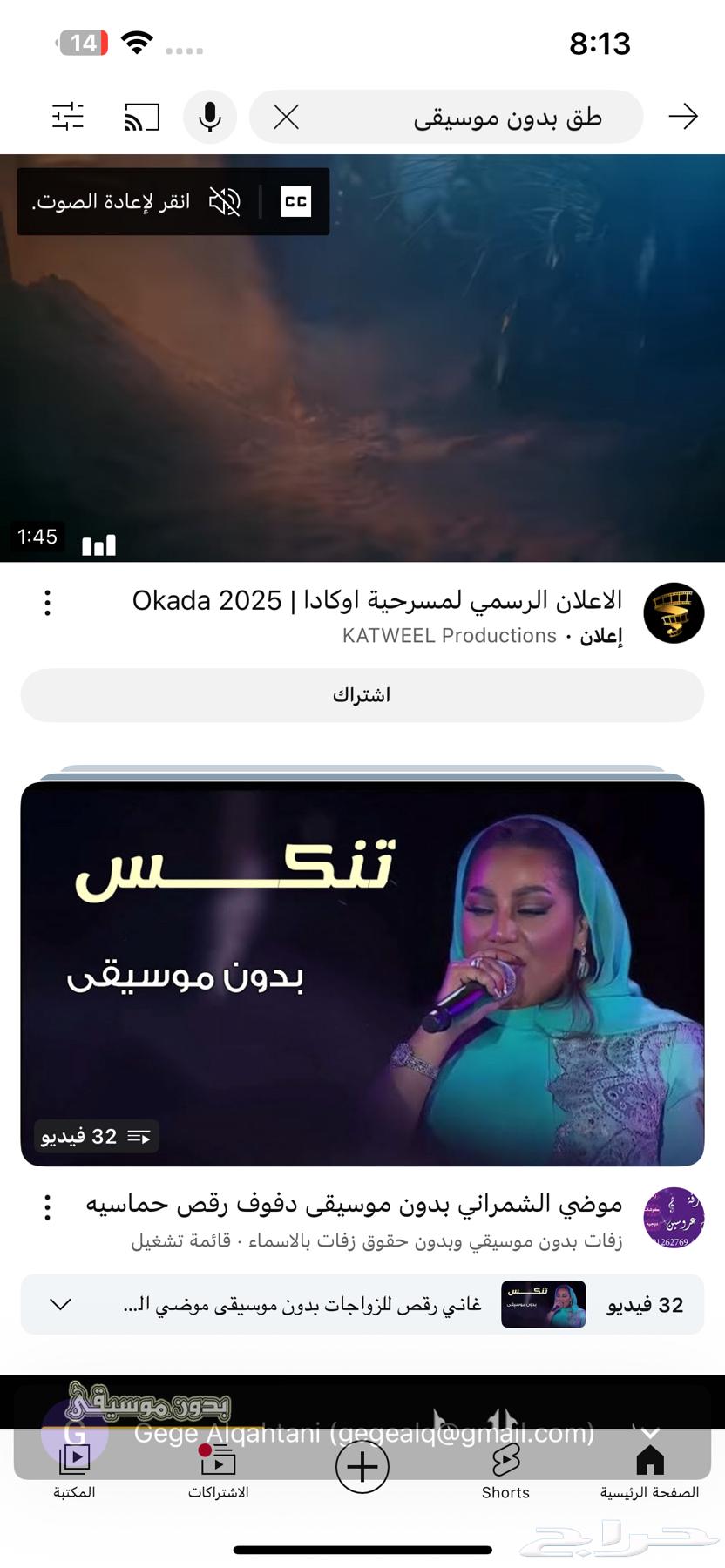Tap the back arrow next to search
The height and width of the screenshot is (1568, 725).
coord(685,116)
